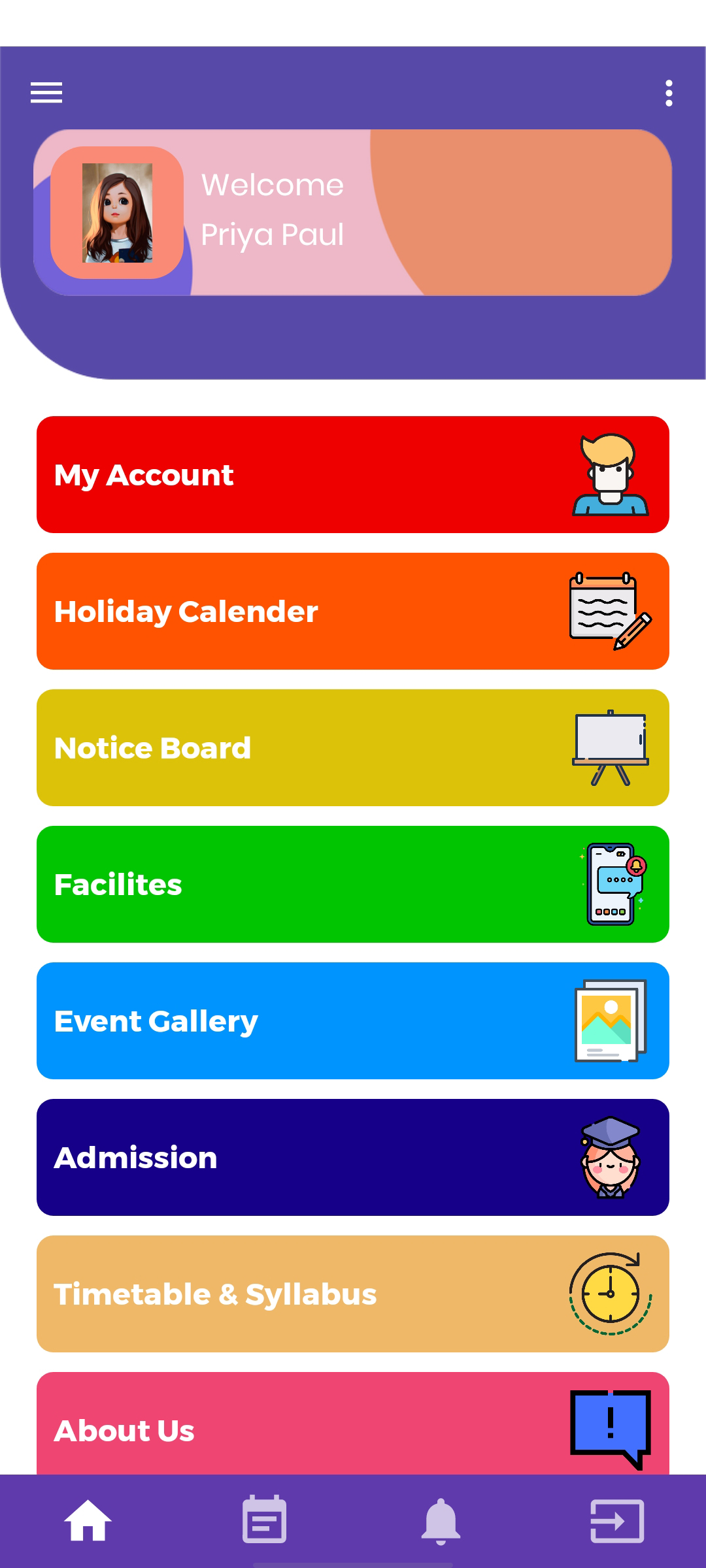View the Holiday Calender

pos(353,612)
